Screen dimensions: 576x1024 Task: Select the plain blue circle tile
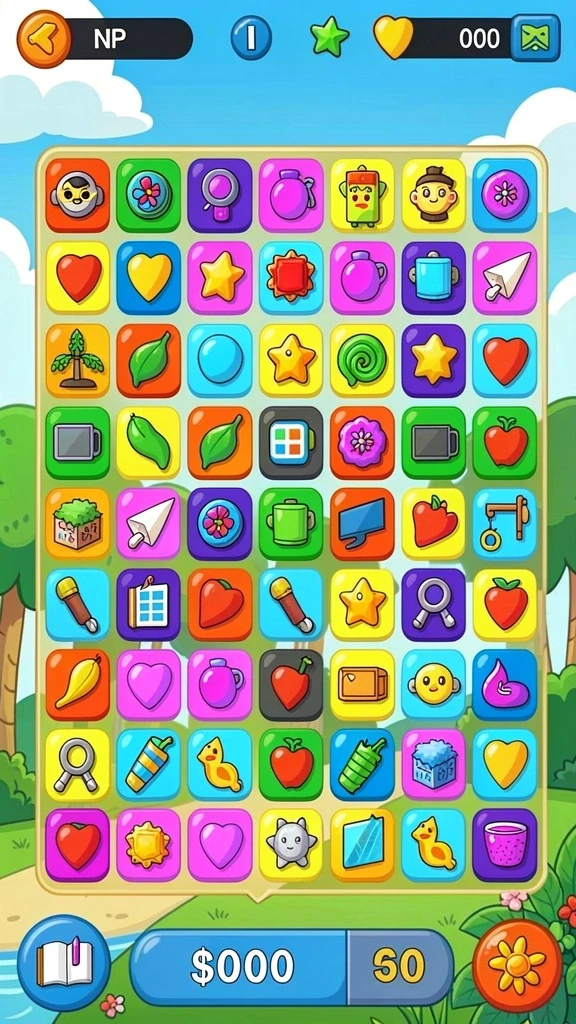[220, 360]
